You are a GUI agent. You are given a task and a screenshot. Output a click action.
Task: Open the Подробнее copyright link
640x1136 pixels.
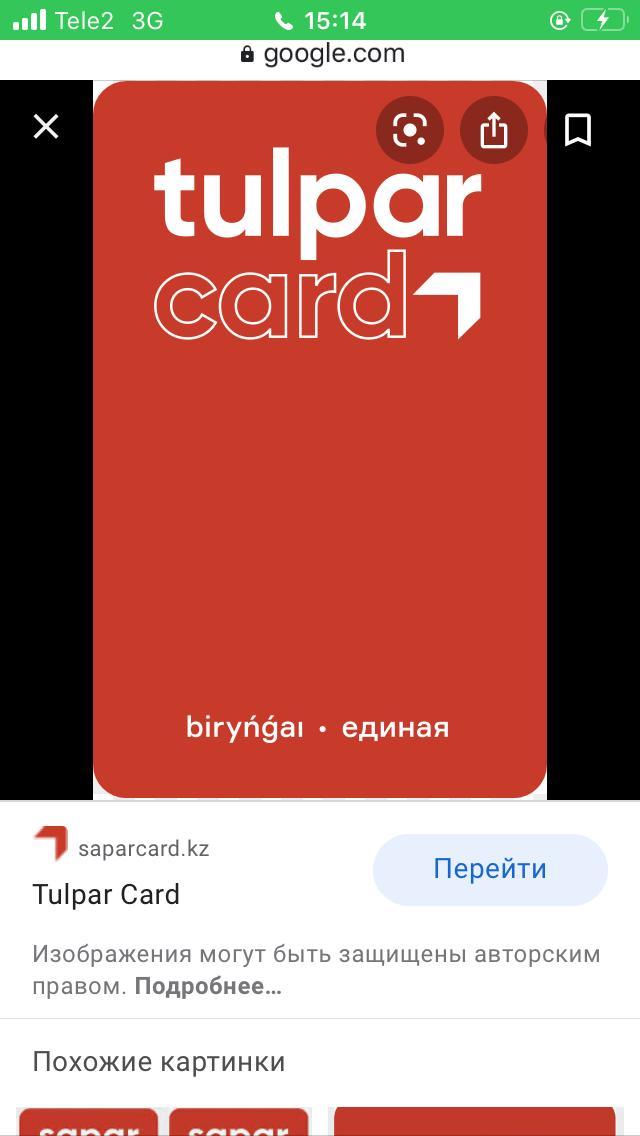[x=208, y=987]
